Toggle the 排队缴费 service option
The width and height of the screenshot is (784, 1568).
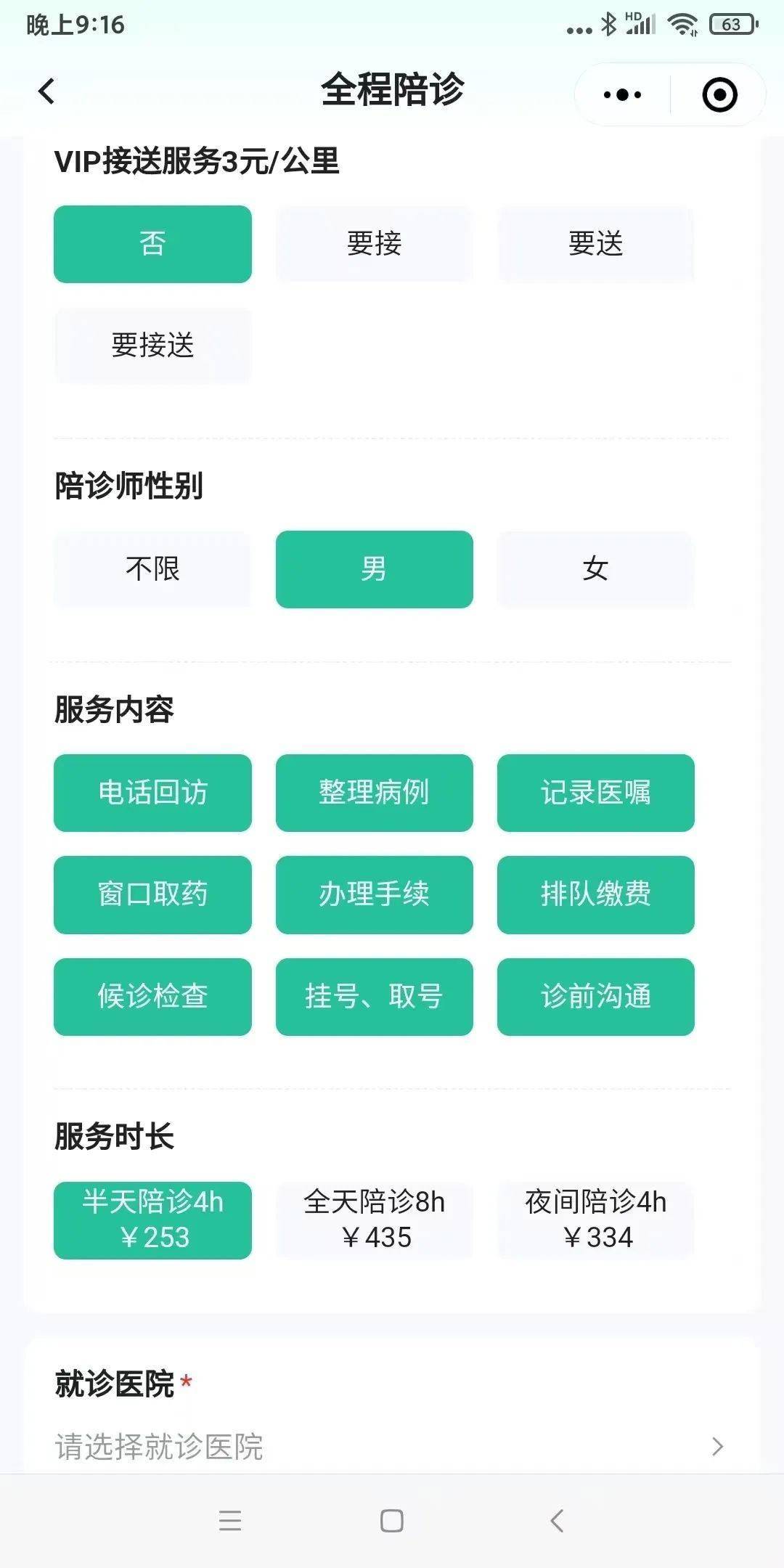595,894
